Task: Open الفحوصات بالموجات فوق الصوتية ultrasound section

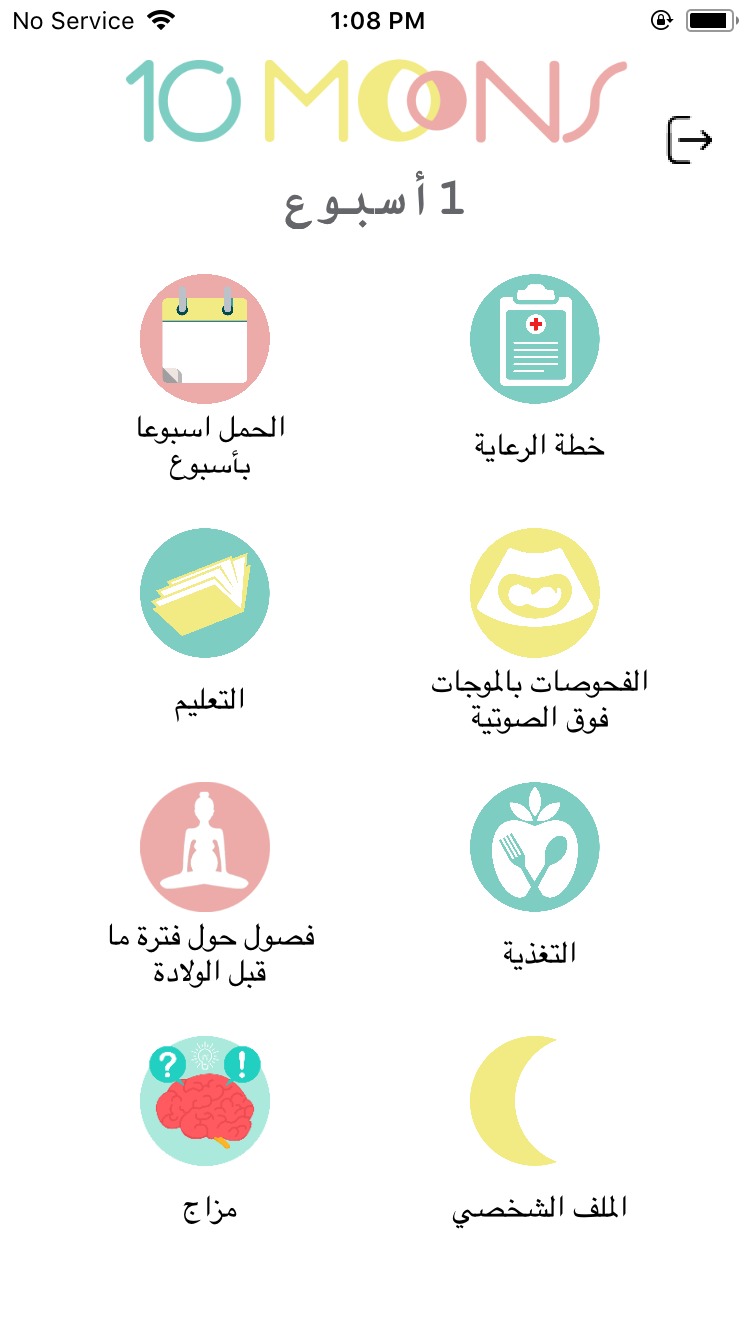Action: pos(535,593)
